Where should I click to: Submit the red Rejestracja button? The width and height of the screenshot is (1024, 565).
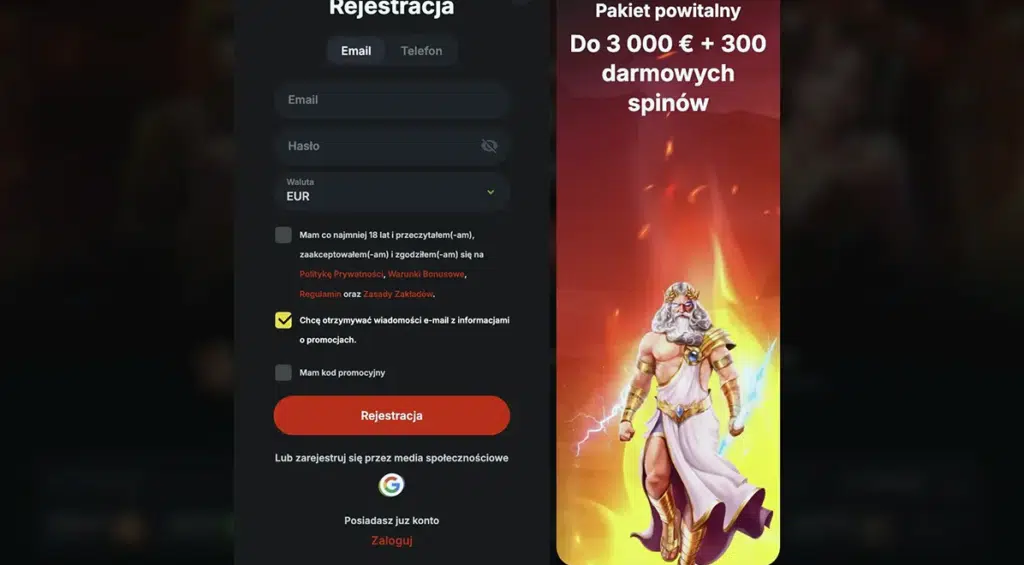(x=391, y=415)
